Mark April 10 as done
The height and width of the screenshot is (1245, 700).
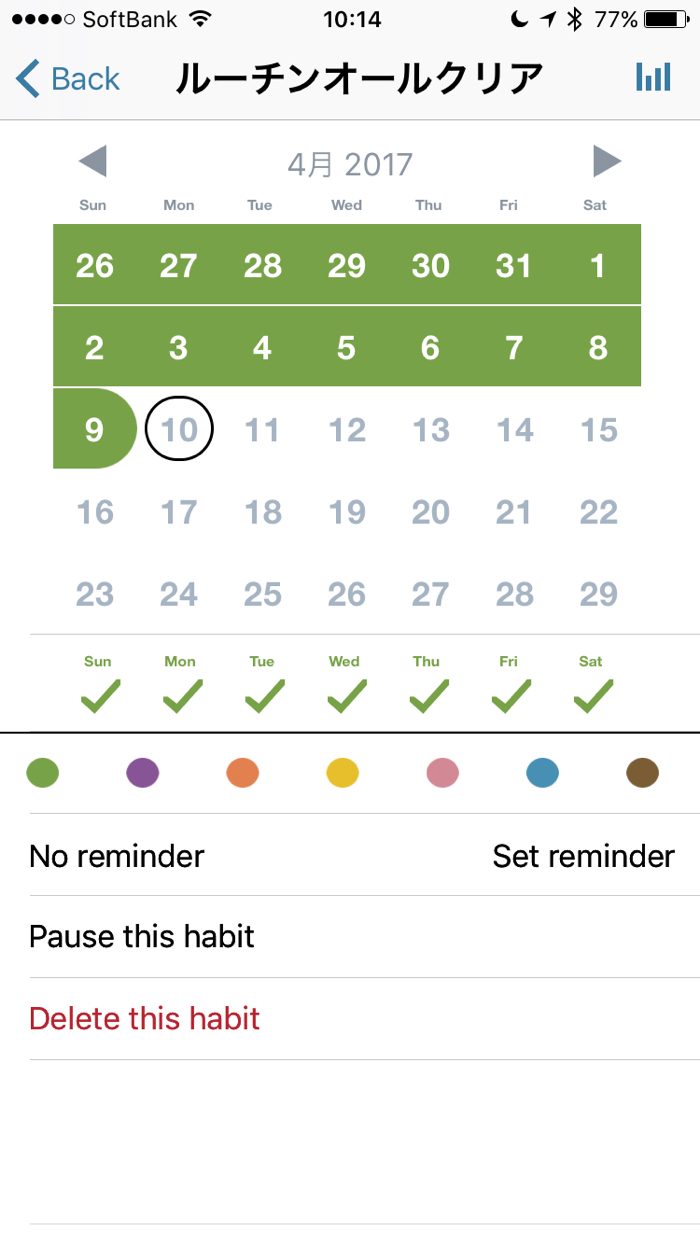(179, 430)
